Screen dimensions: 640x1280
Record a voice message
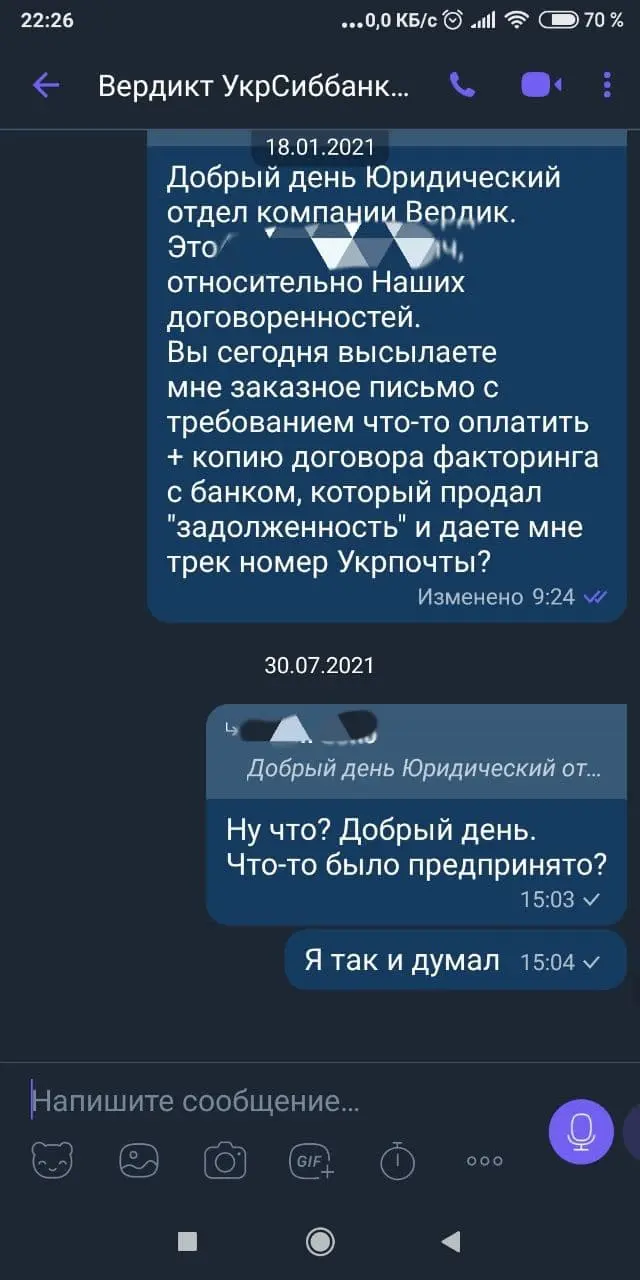pos(581,1130)
